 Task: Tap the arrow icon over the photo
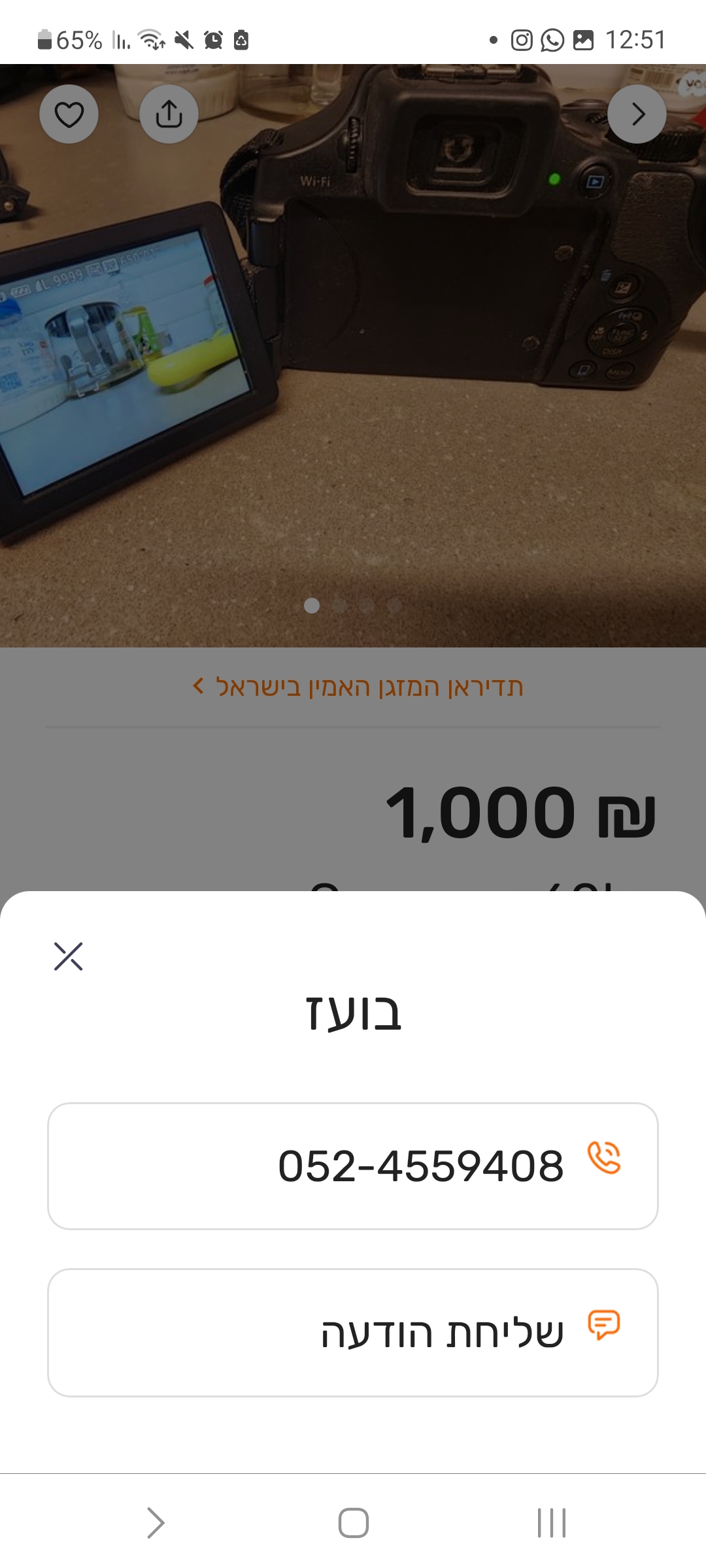[637, 114]
